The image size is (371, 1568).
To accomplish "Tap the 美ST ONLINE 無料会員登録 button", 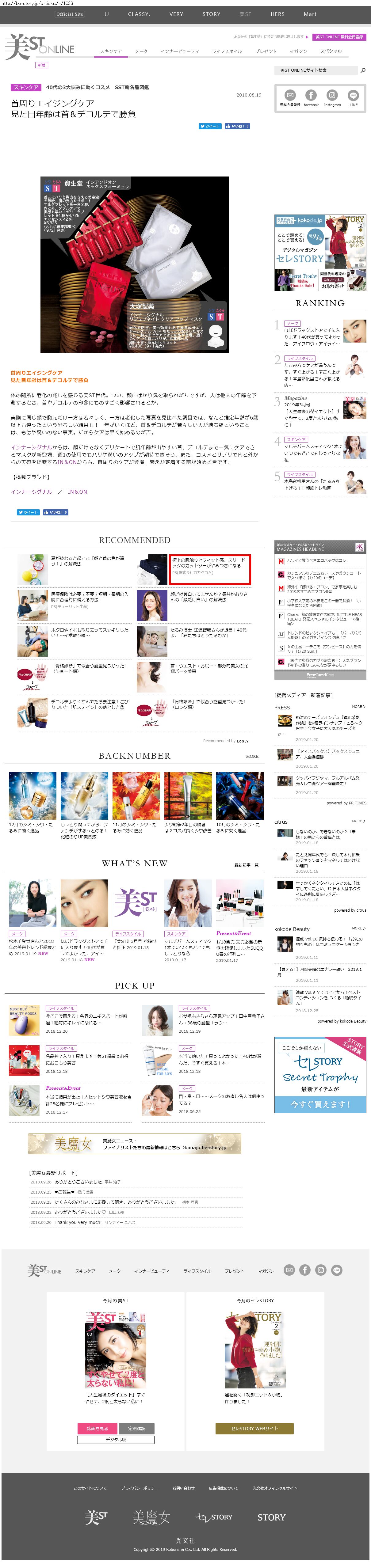I will click(x=339, y=37).
